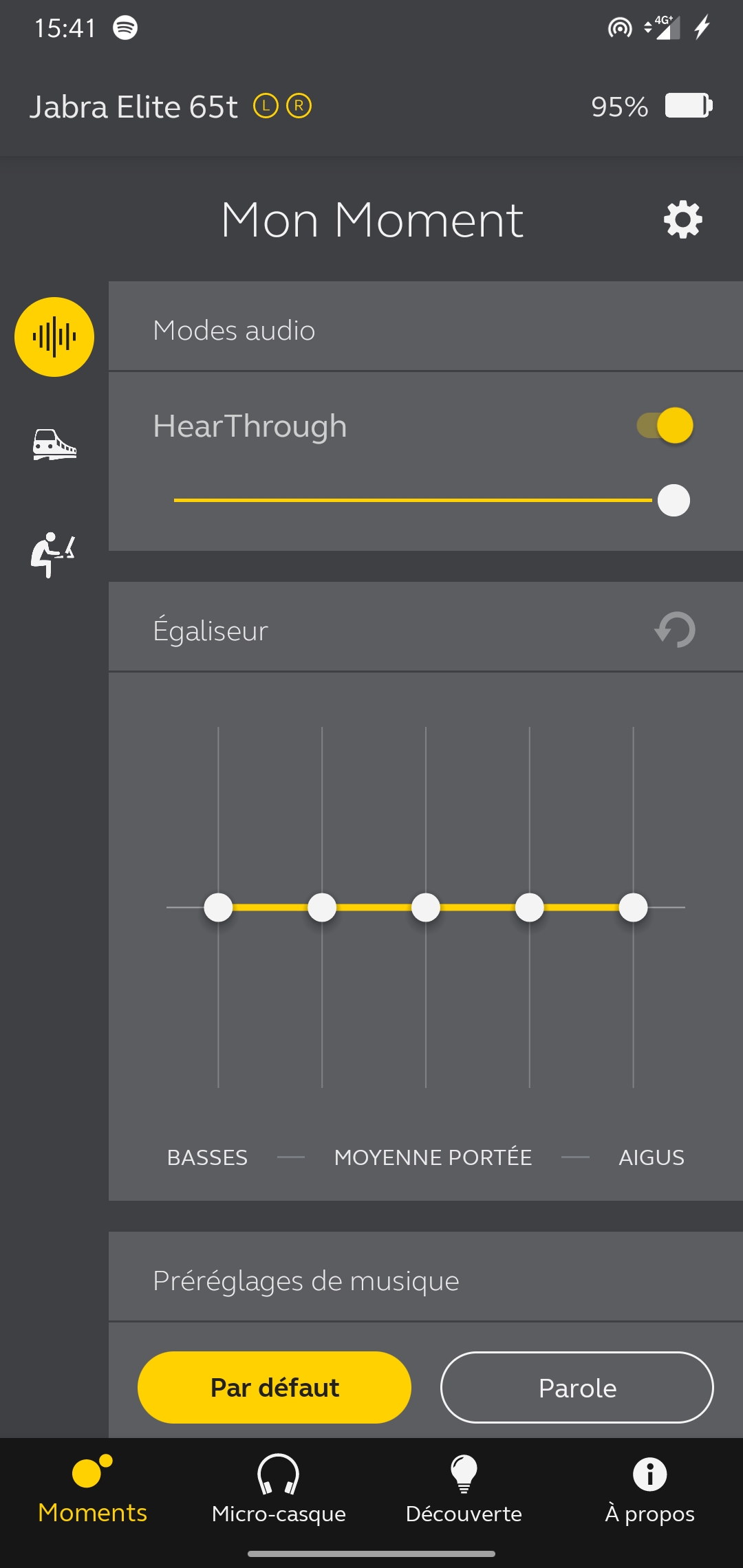The width and height of the screenshot is (743, 1568).
Task: Reset the Égaliseur to default
Action: [675, 629]
